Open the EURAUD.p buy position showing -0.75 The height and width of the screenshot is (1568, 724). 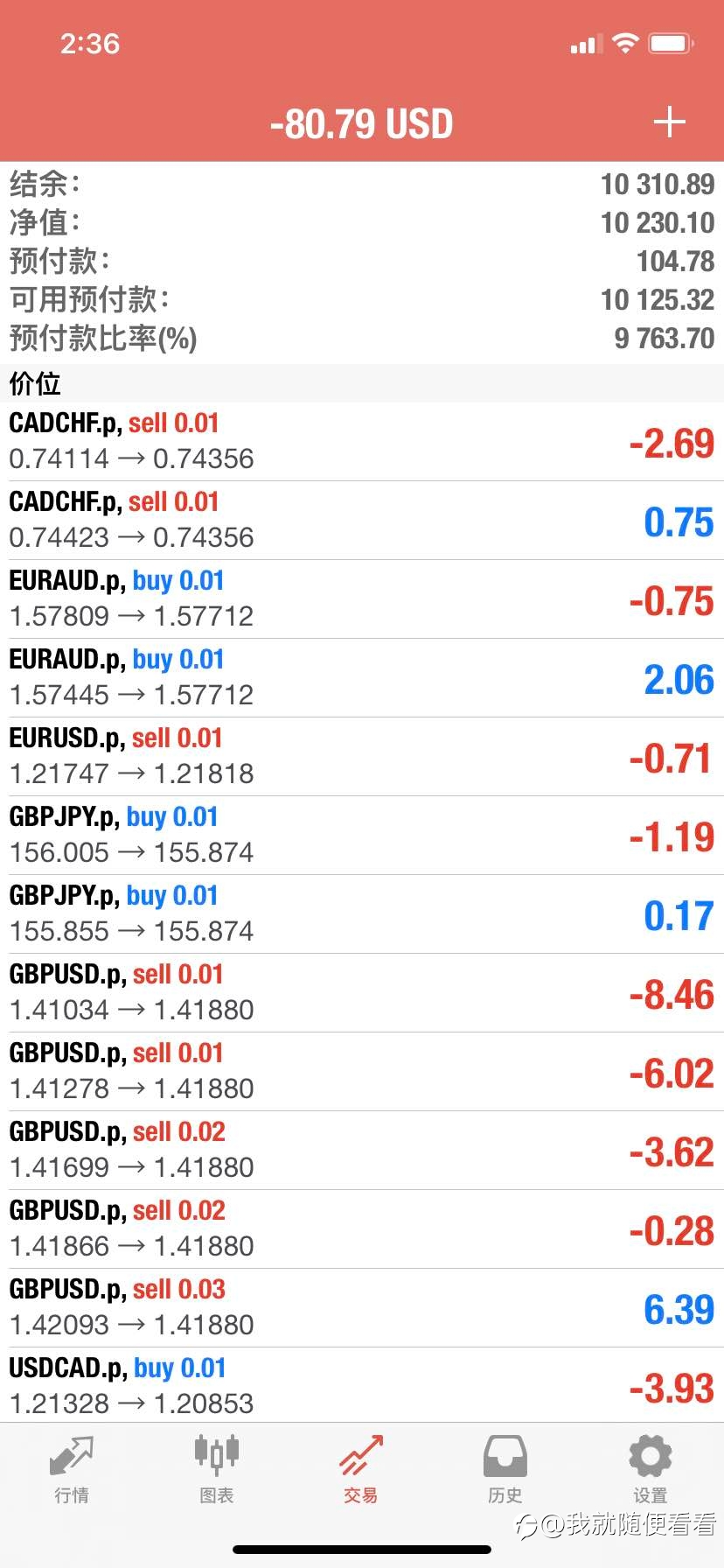click(362, 599)
